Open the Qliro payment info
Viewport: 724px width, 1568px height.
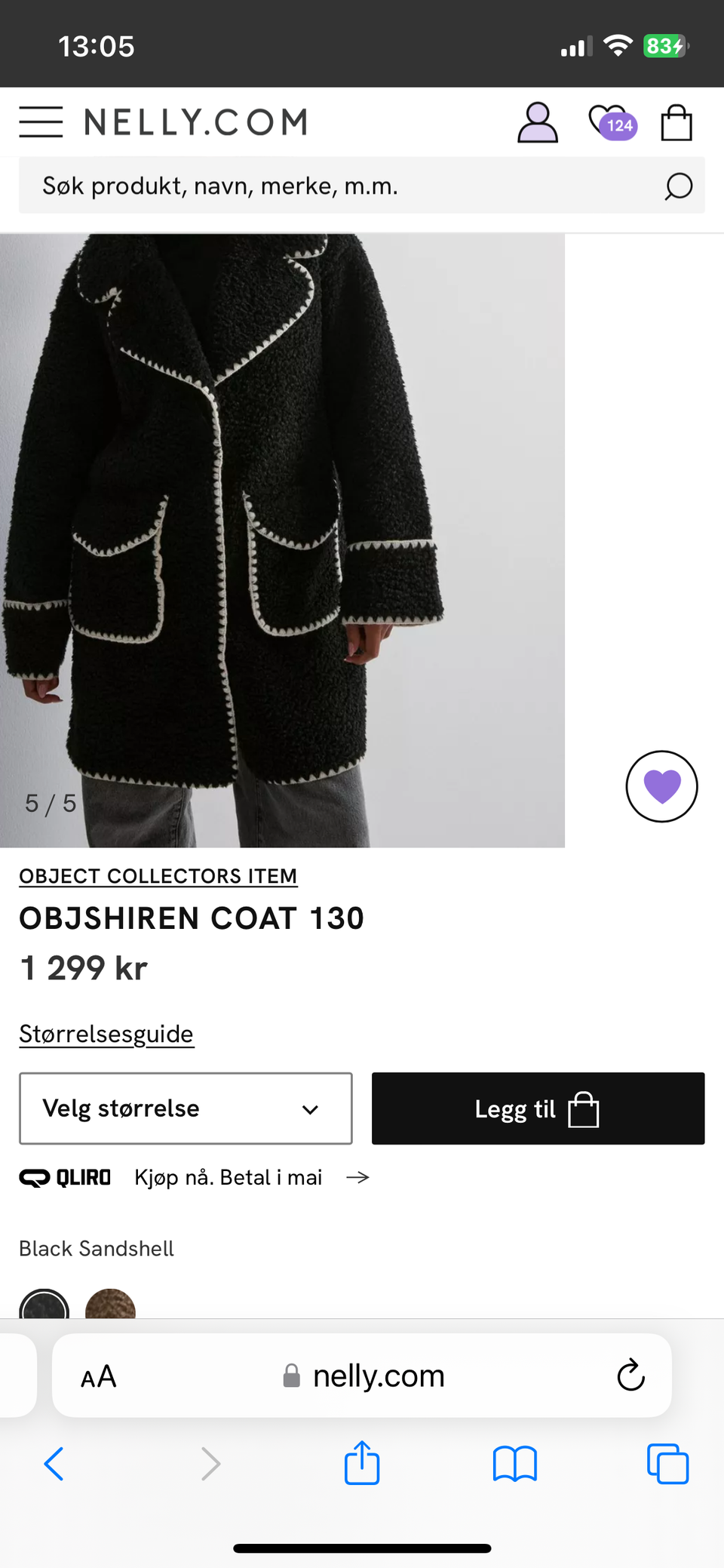click(65, 1176)
